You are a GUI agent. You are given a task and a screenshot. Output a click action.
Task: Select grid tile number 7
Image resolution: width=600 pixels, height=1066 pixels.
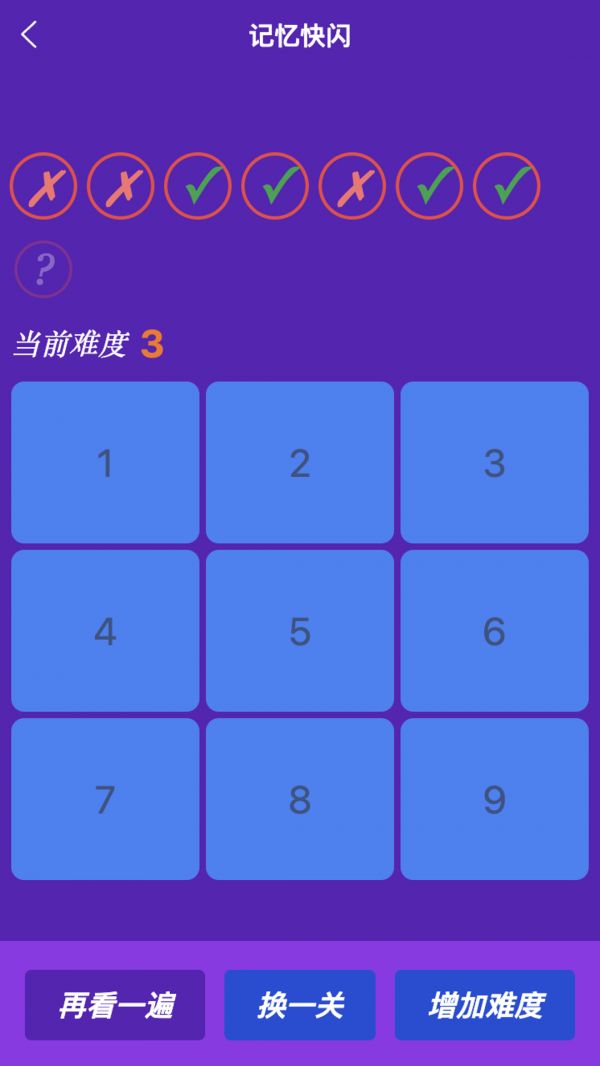pyautogui.click(x=105, y=798)
